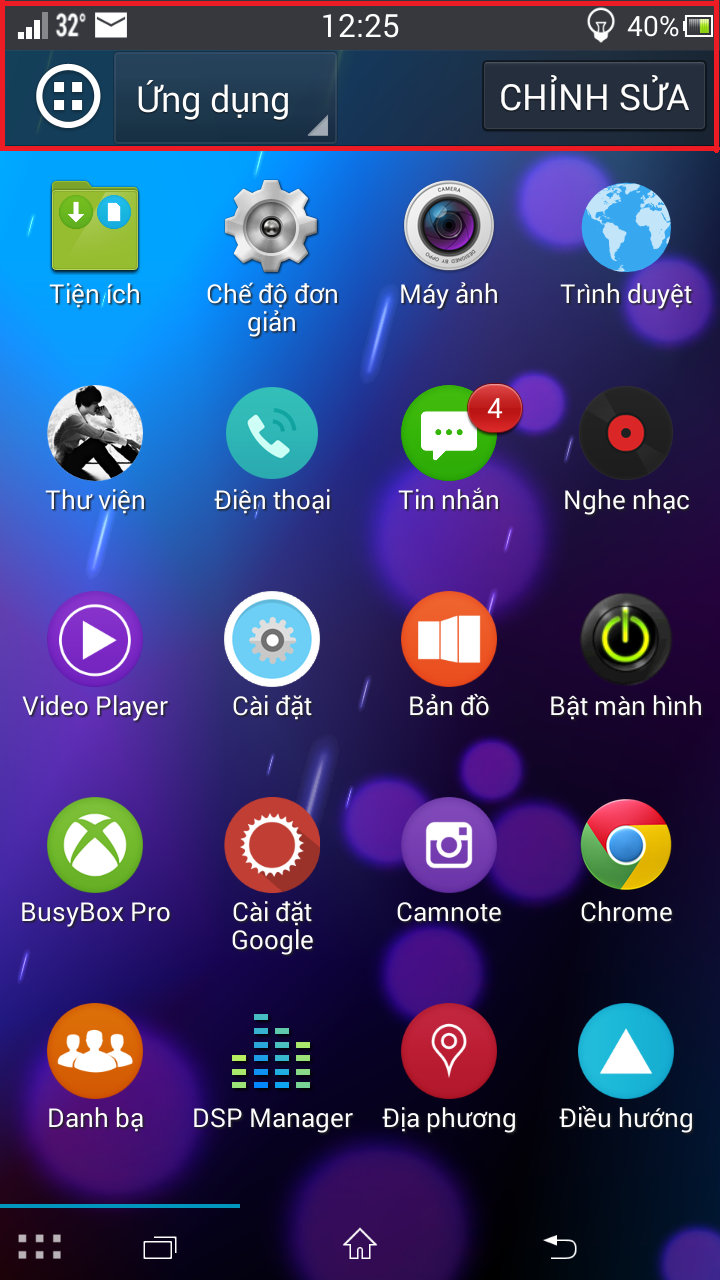Viewport: 720px width, 1280px height.
Task: Tap the apps grid icon top-left
Action: tap(67, 96)
